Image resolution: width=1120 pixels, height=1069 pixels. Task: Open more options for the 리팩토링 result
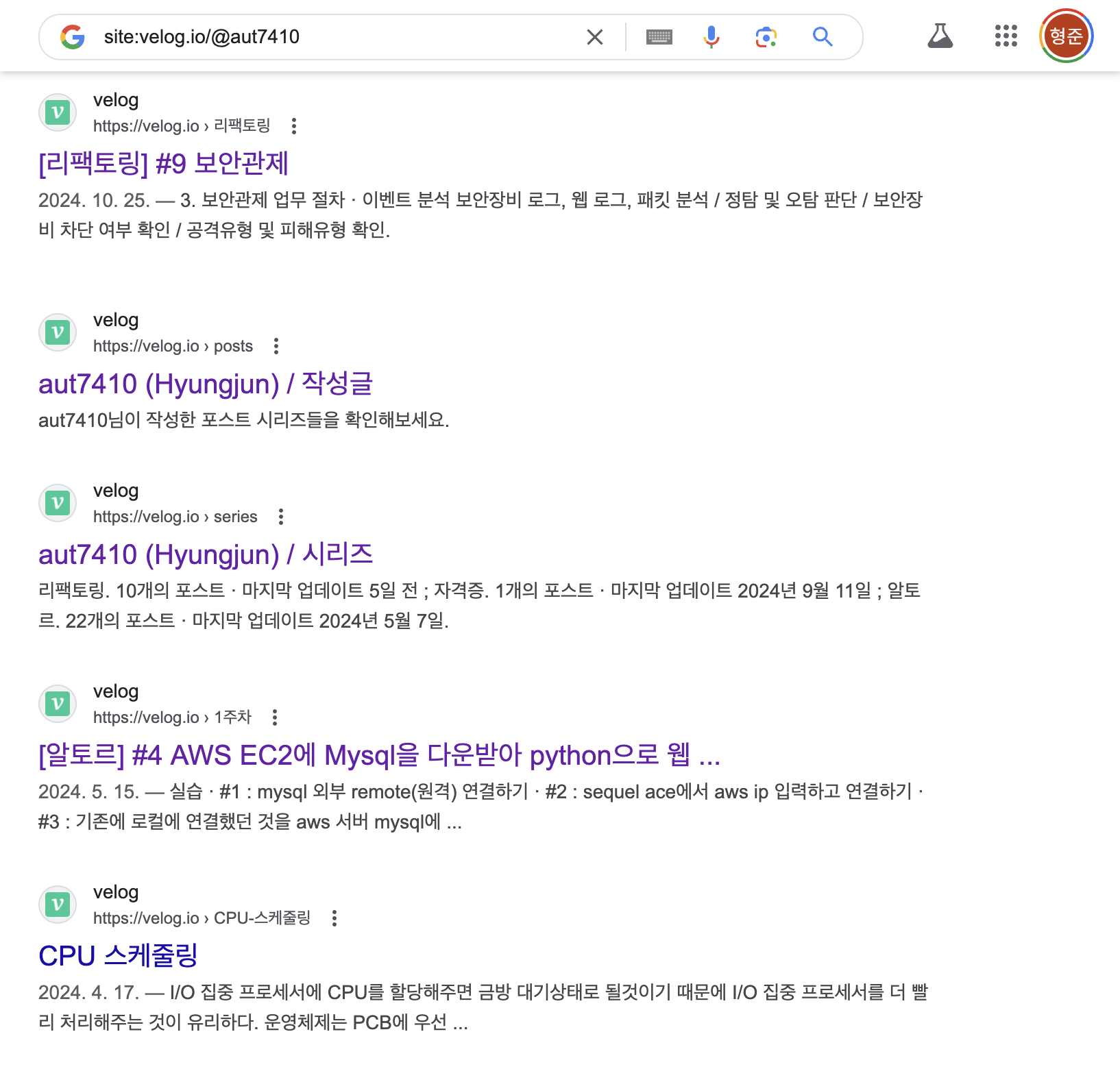click(294, 126)
